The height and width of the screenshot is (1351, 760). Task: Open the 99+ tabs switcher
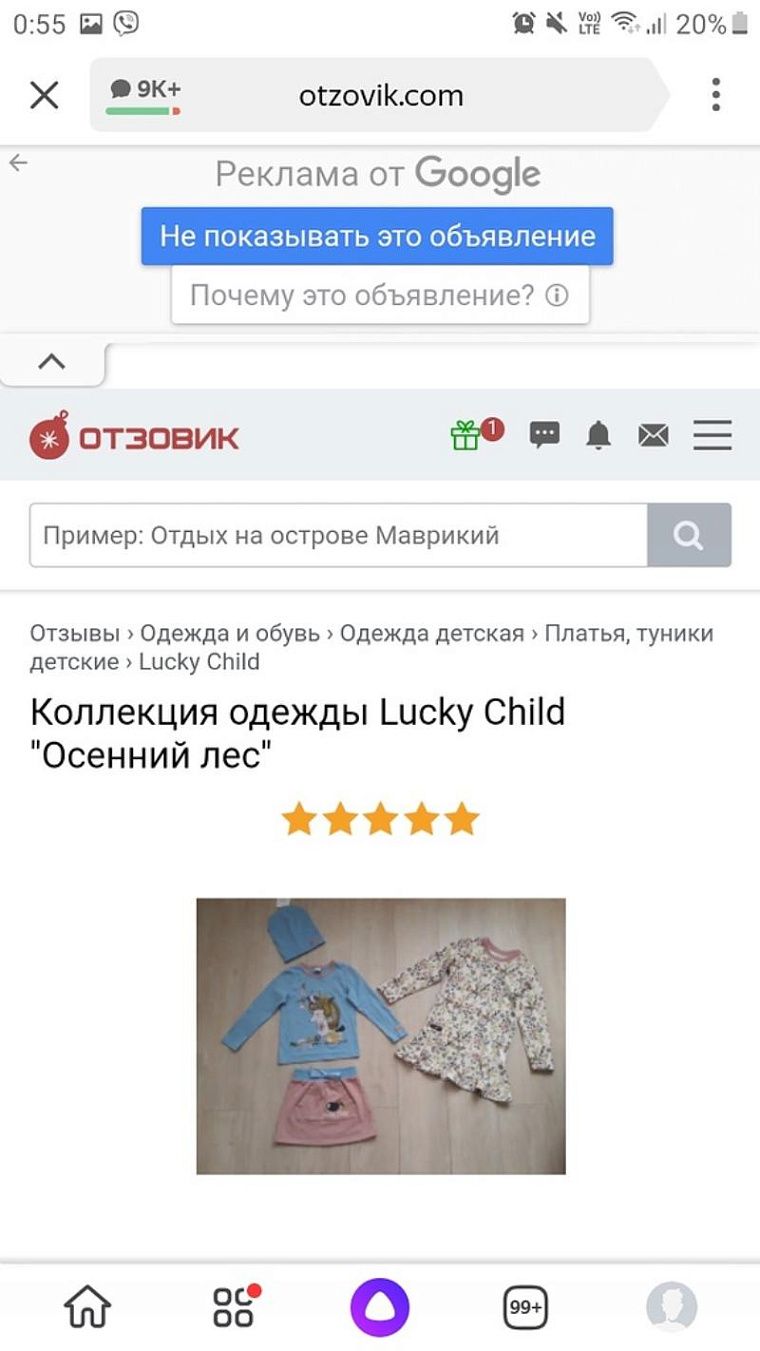pos(526,1306)
